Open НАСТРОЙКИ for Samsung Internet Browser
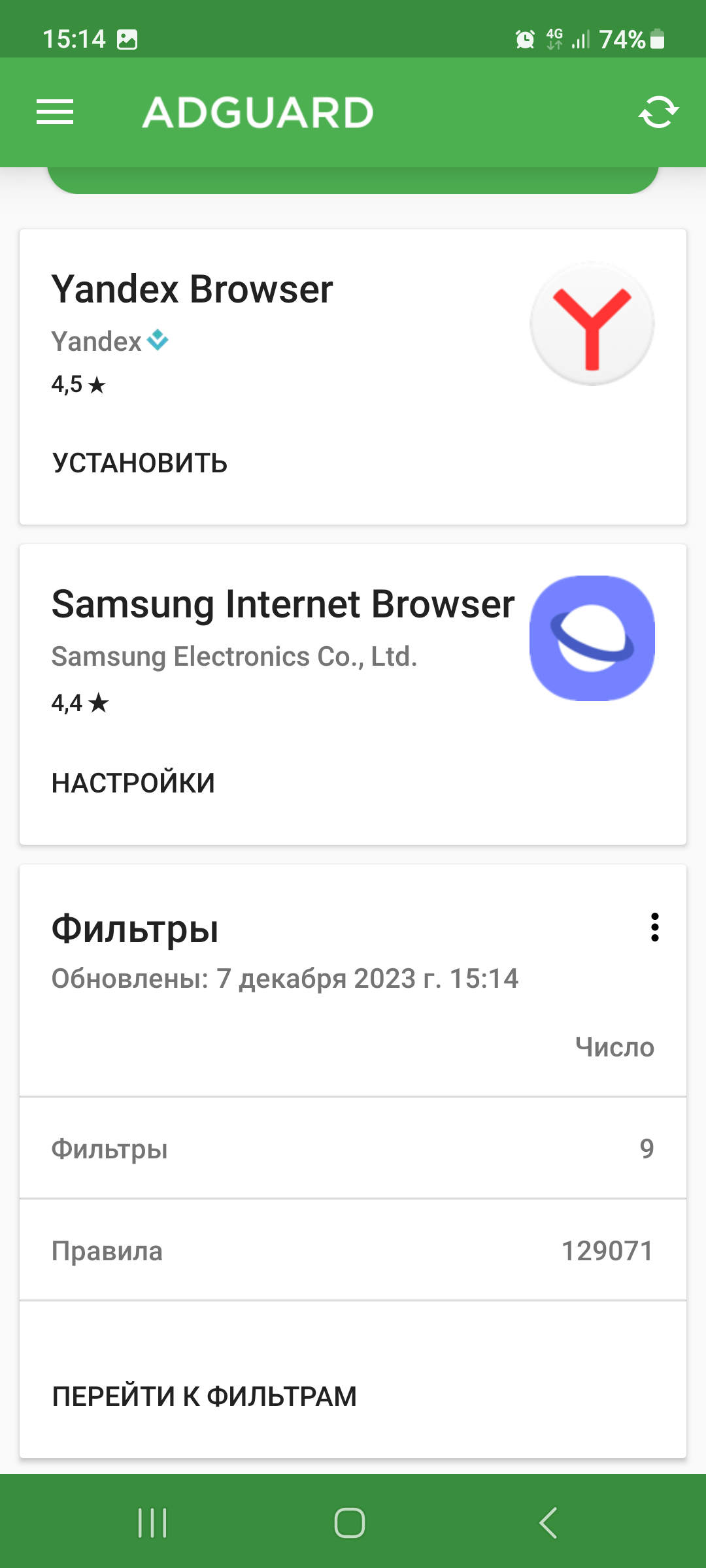 tap(133, 781)
